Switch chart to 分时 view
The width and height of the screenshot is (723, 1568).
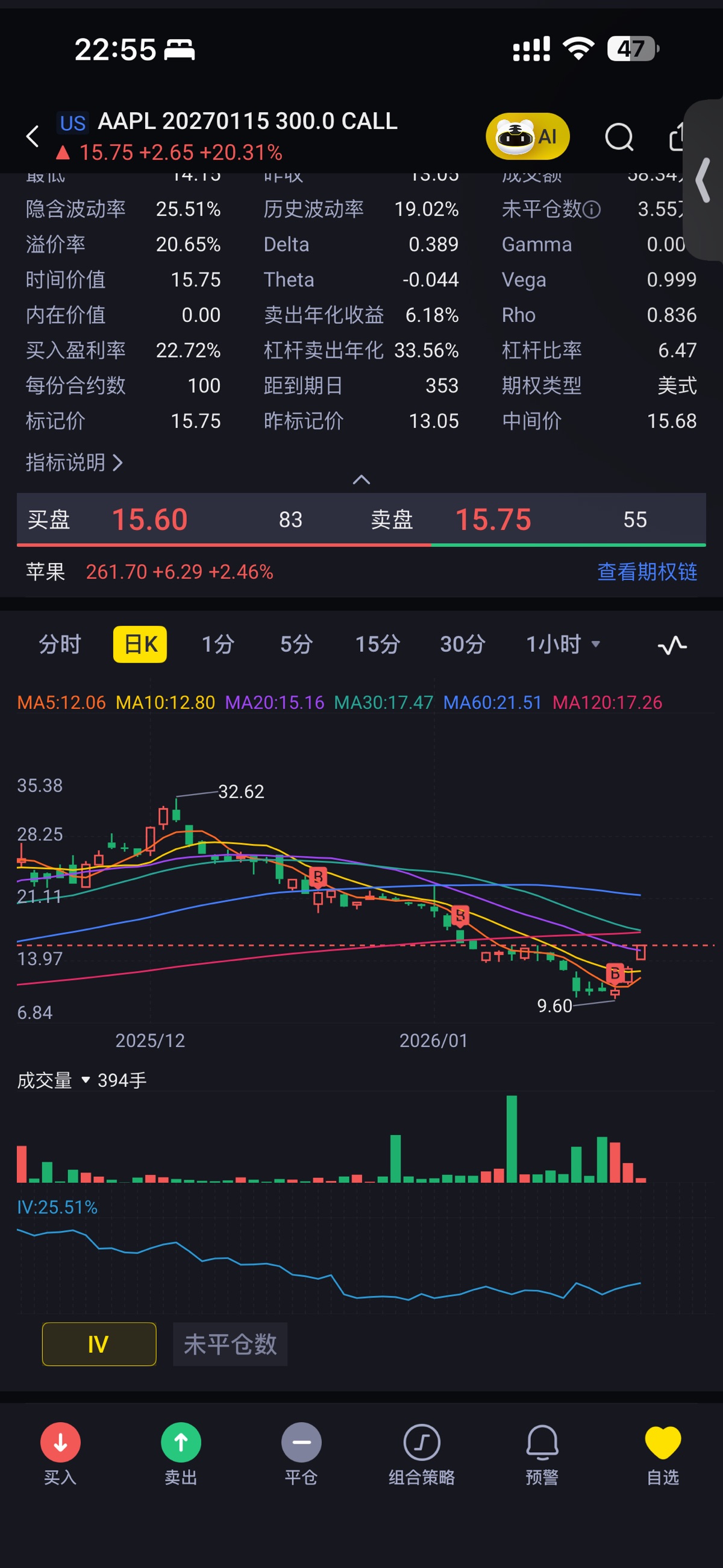point(60,644)
